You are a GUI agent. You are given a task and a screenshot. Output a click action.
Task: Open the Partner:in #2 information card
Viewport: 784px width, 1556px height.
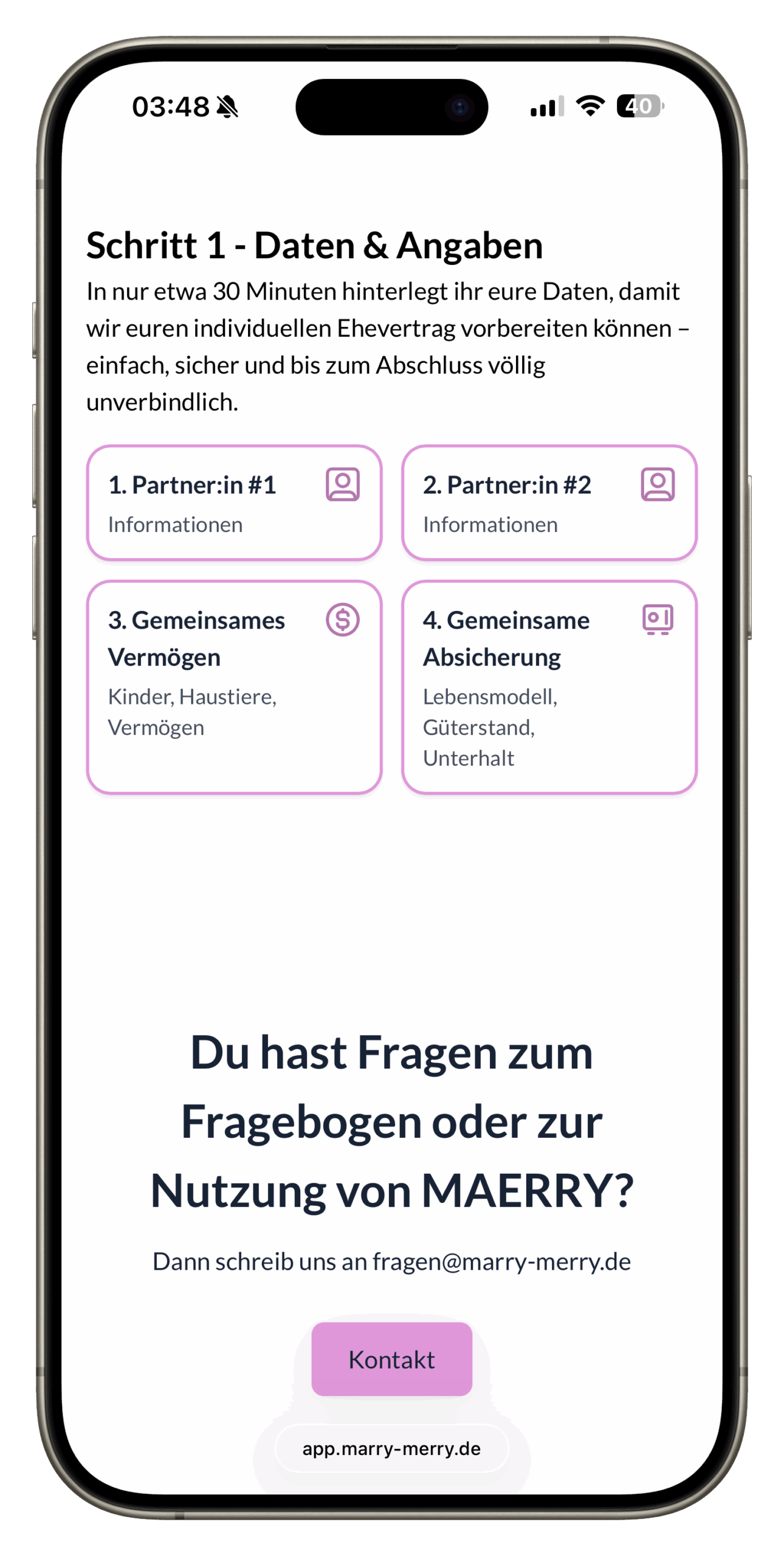point(549,503)
